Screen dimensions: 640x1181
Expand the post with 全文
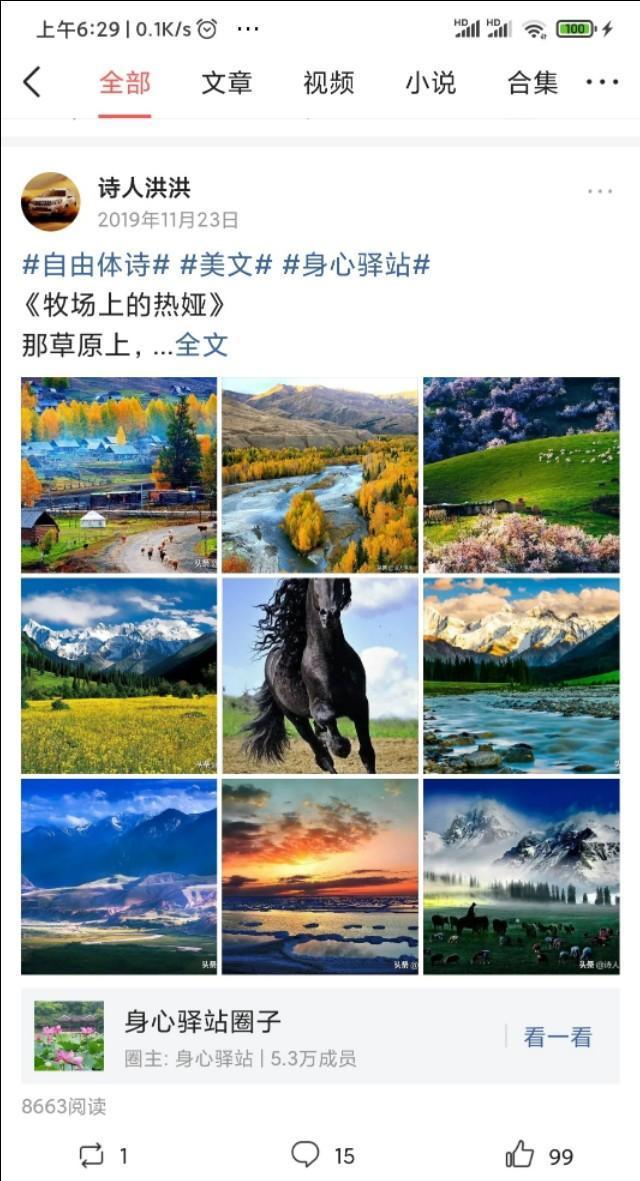pyautogui.click(x=202, y=346)
